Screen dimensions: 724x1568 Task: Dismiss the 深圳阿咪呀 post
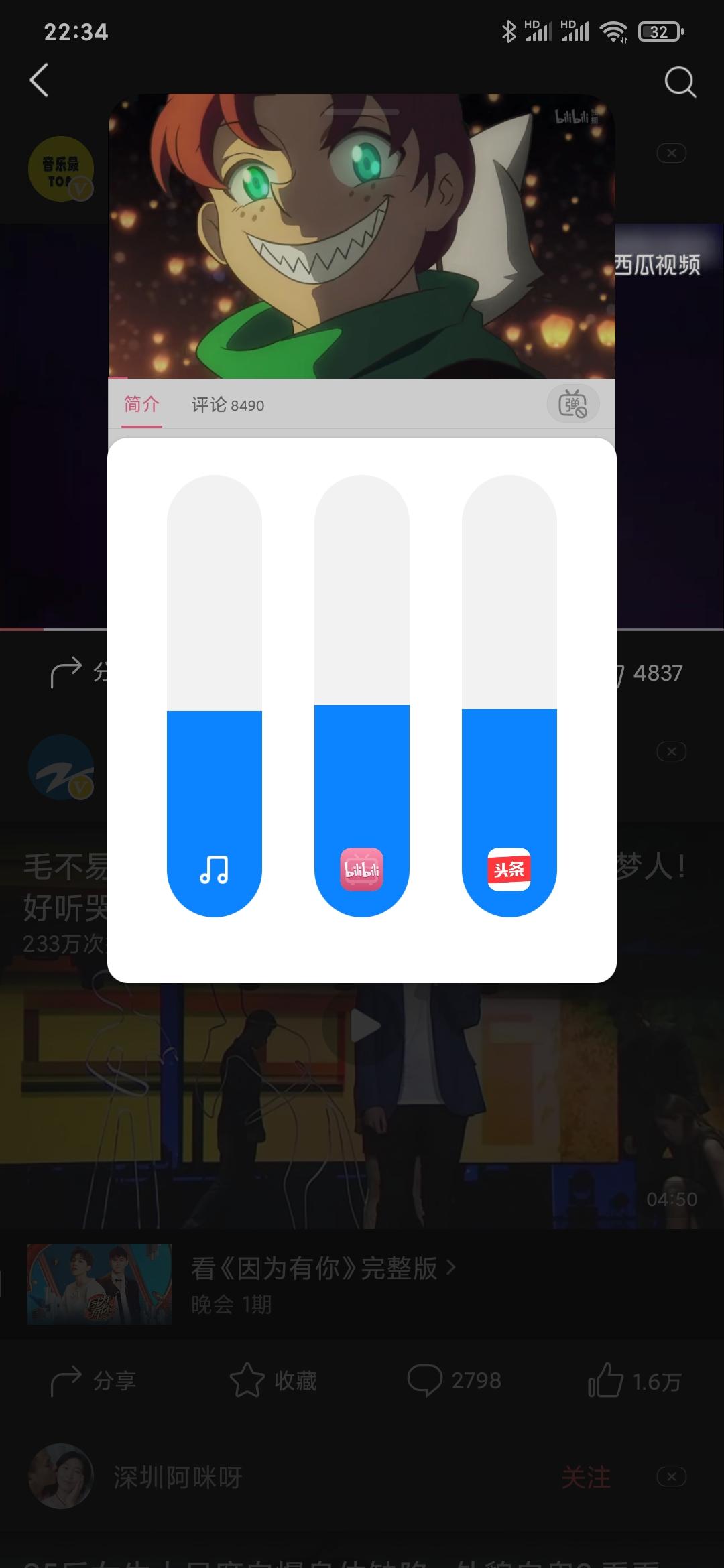coord(671,1476)
